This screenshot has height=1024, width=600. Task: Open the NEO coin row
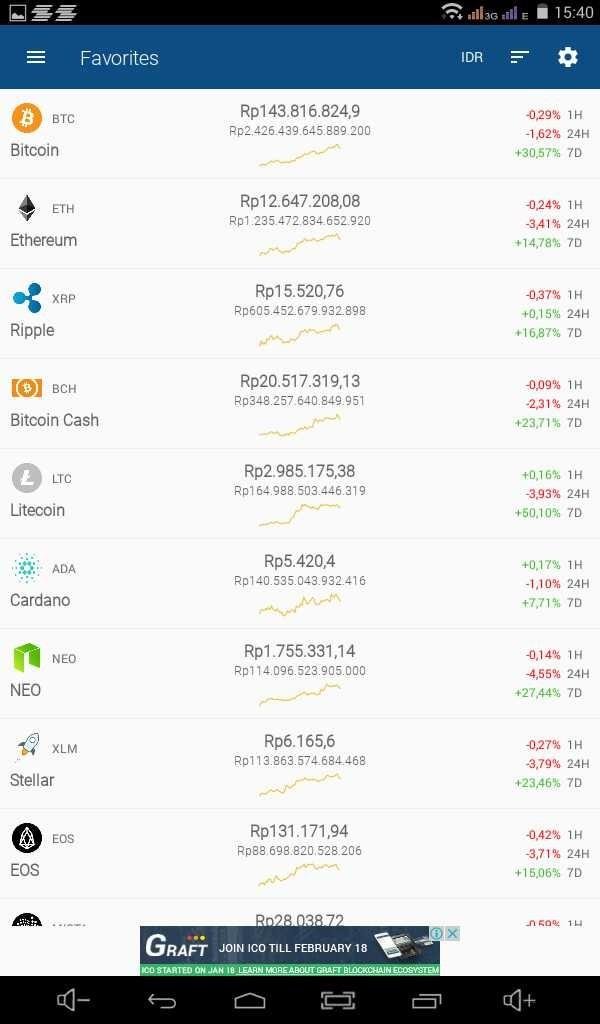[x=300, y=674]
